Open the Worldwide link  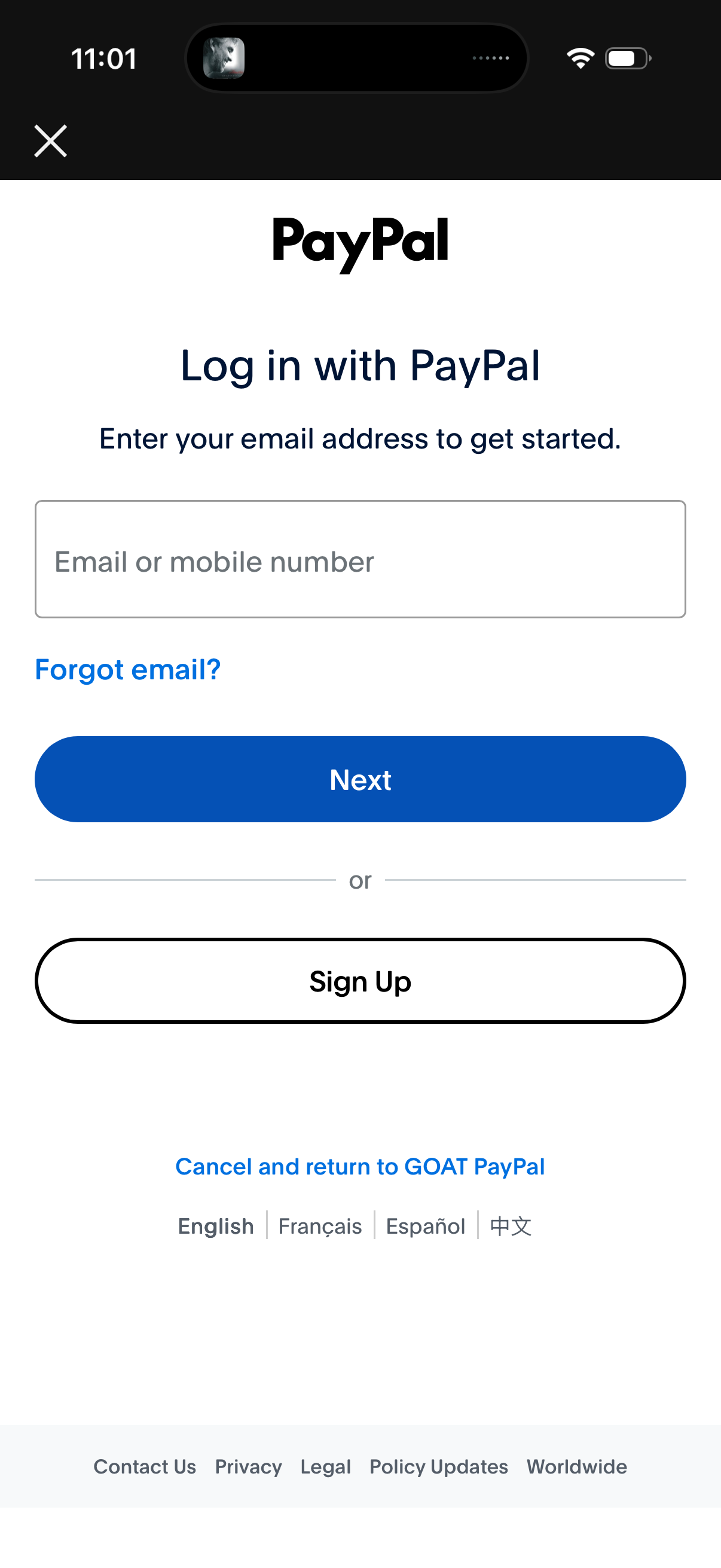coord(576,1467)
